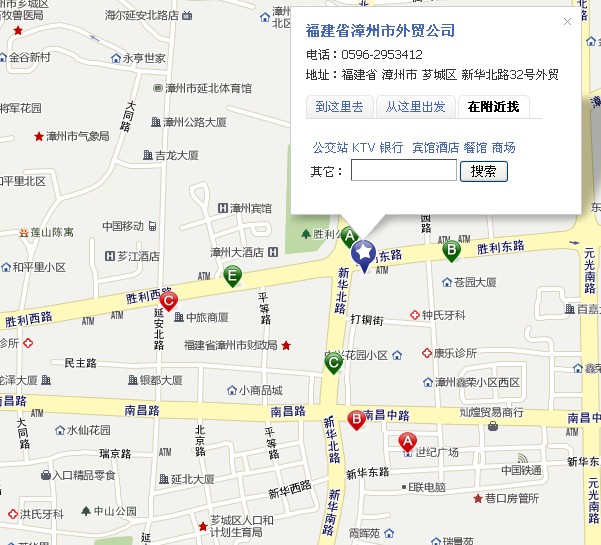
Task: Open red marker C near 中旅商厦
Action: click(x=169, y=301)
